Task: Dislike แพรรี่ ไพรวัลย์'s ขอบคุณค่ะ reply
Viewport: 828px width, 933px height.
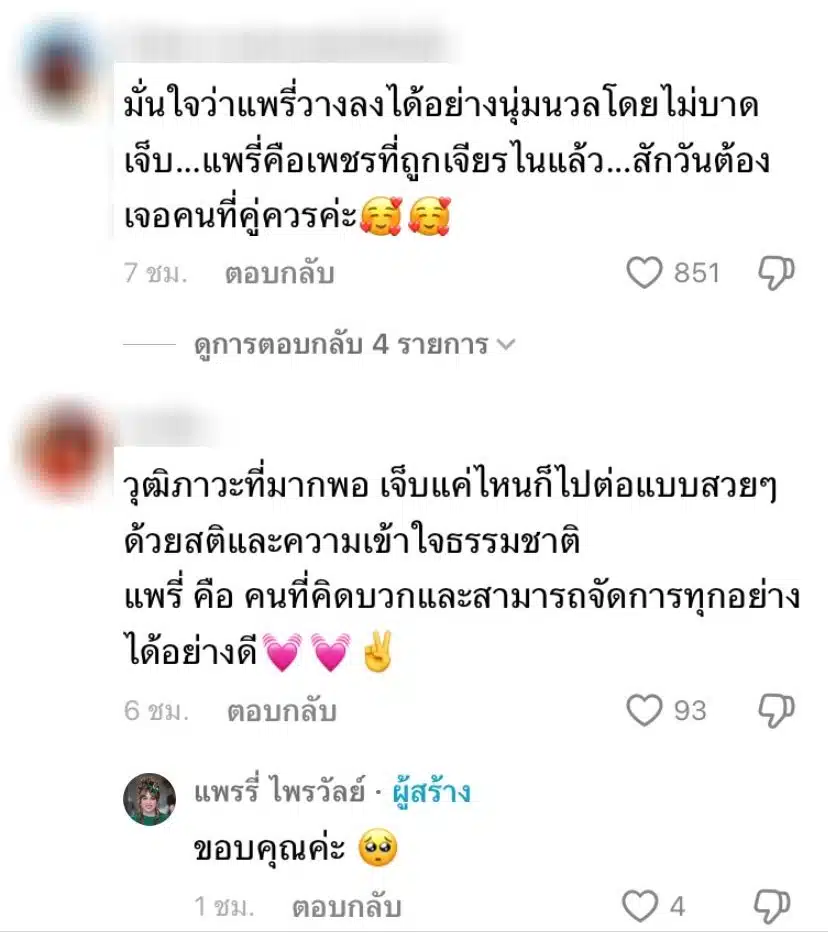Action: pos(773,907)
